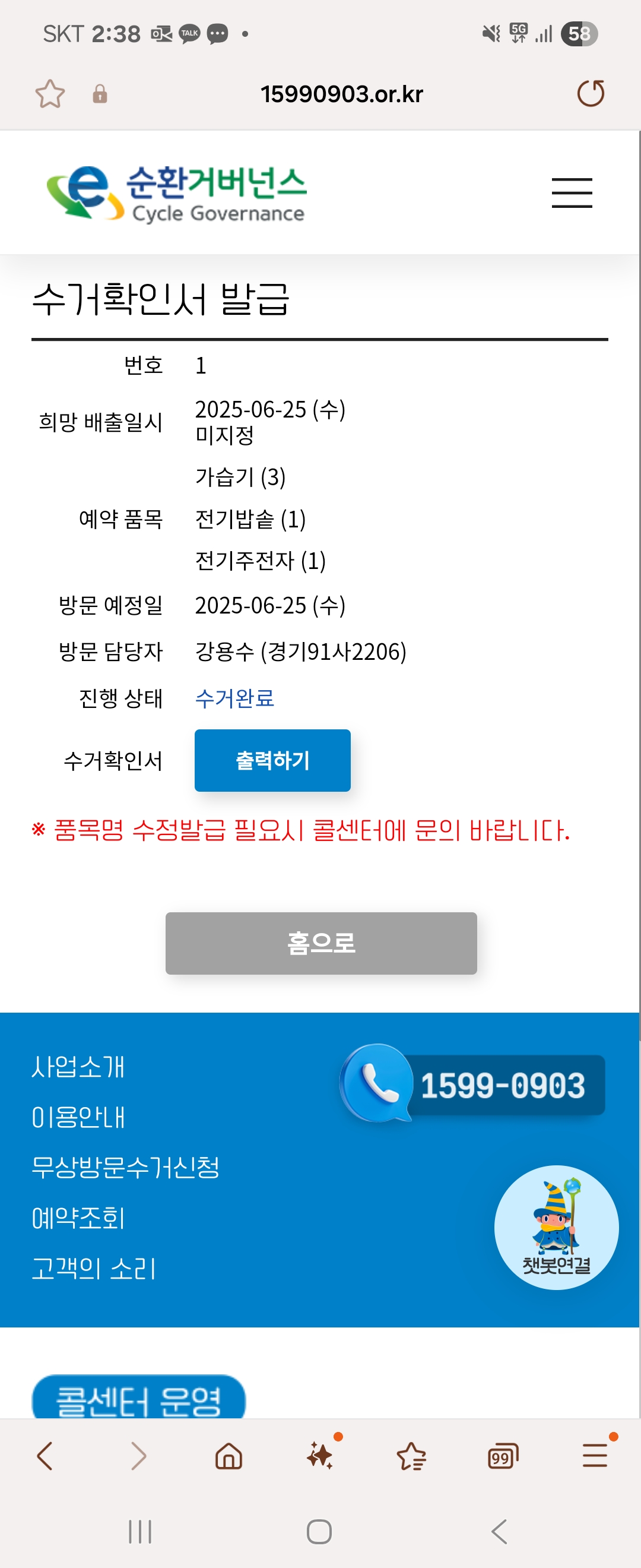Viewport: 641px width, 1568px height.
Task: Start the 챗봇연결 chatbot
Action: tap(556, 1227)
